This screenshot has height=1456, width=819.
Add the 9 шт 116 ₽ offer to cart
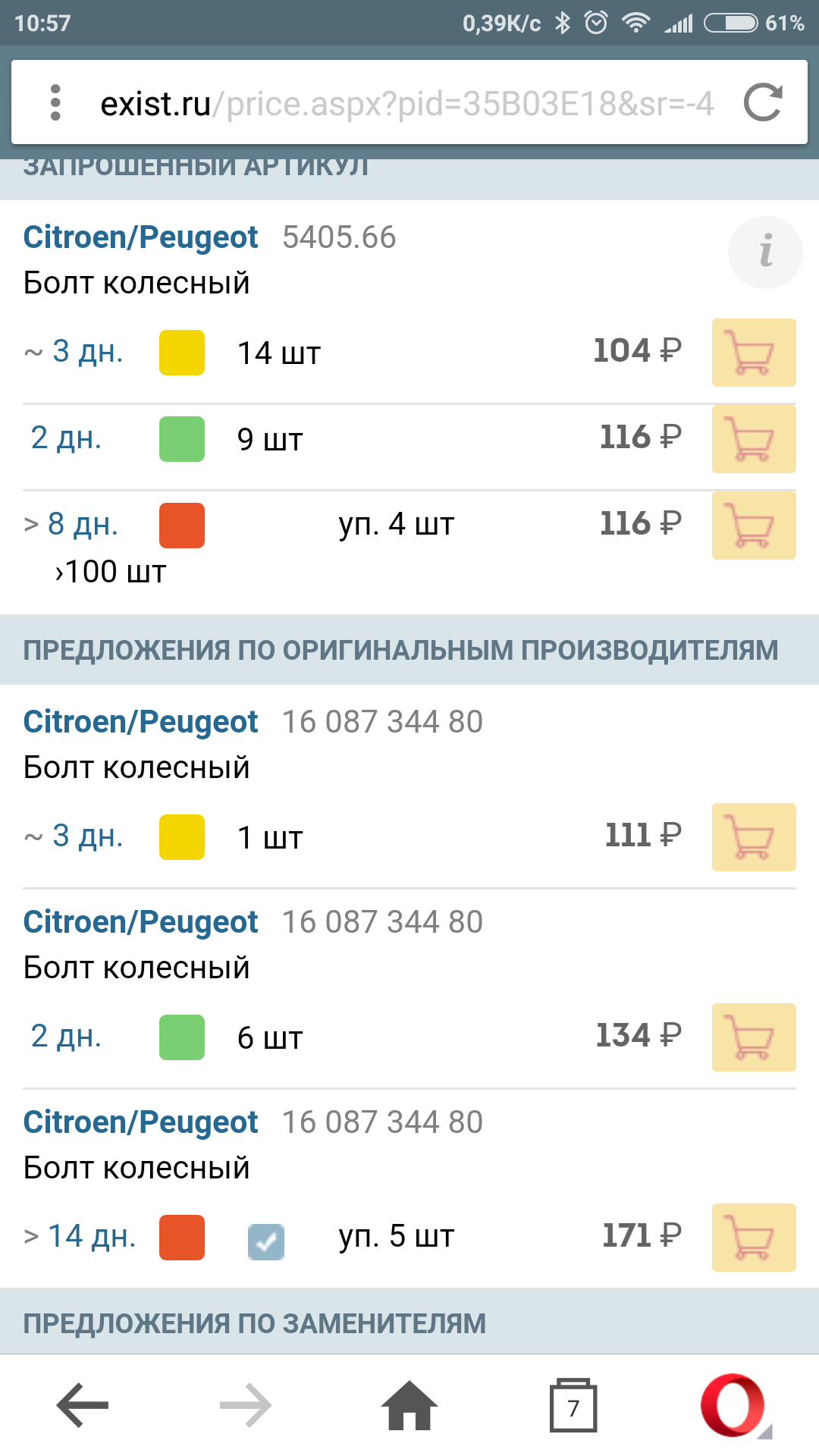[753, 439]
